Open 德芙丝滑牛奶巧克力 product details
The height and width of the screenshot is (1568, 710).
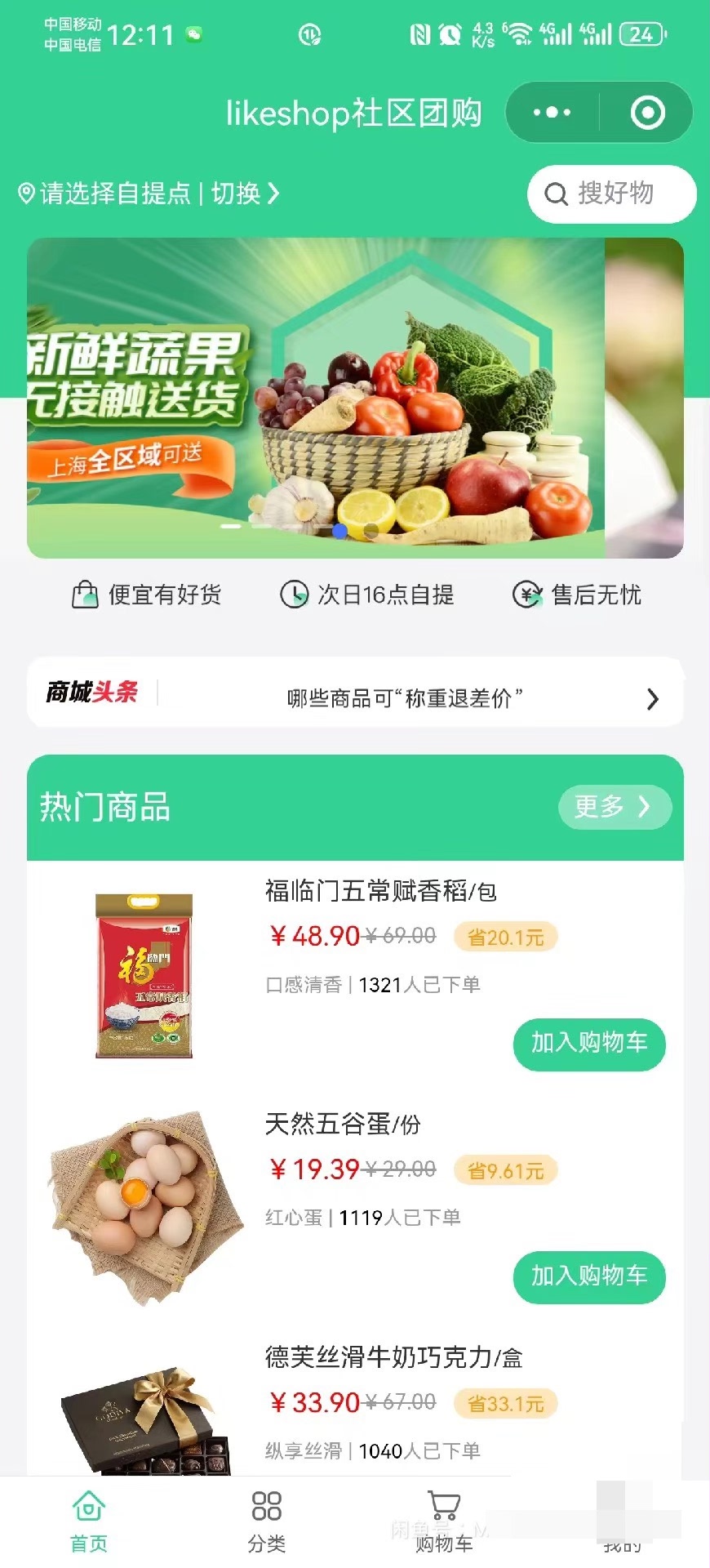pyautogui.click(x=393, y=1357)
